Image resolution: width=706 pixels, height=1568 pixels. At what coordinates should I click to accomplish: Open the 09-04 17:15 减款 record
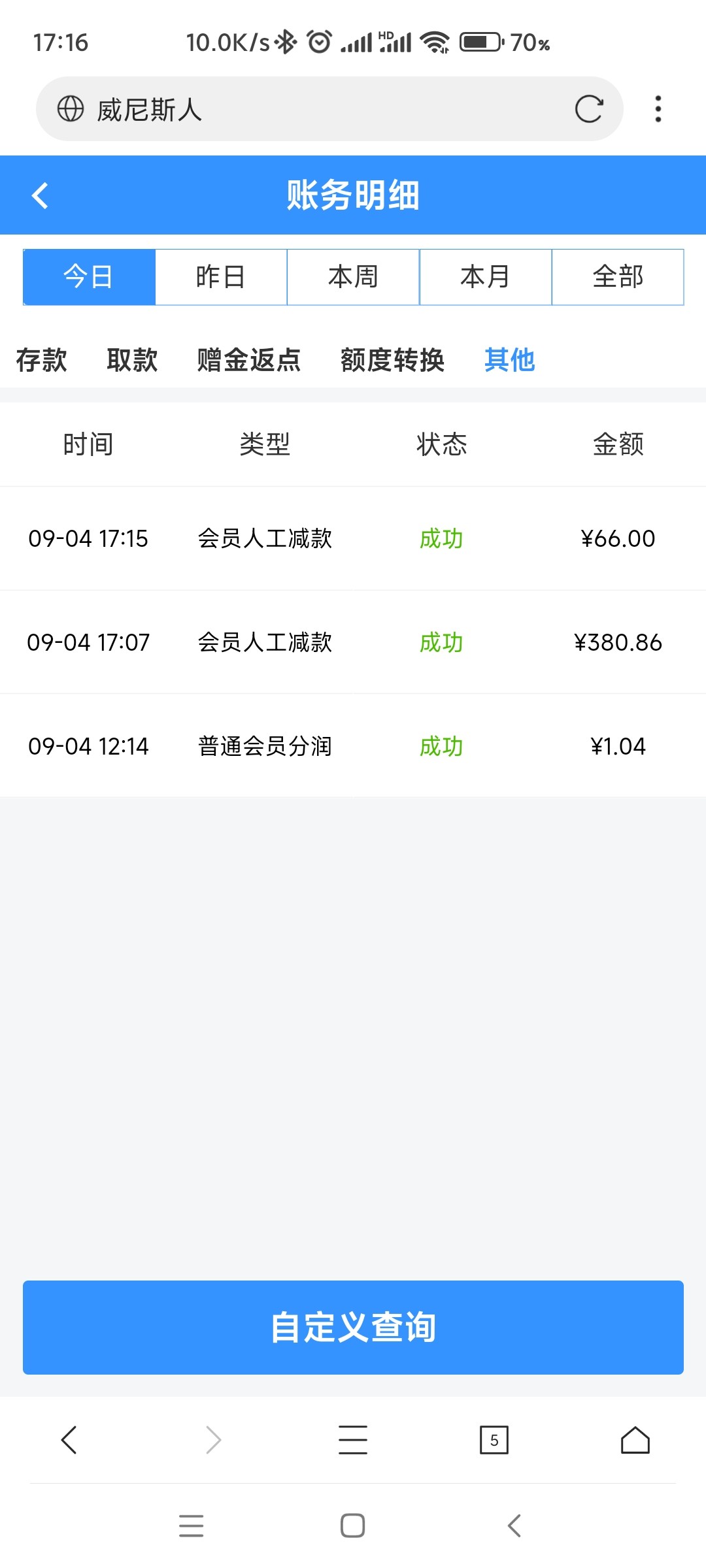click(353, 538)
